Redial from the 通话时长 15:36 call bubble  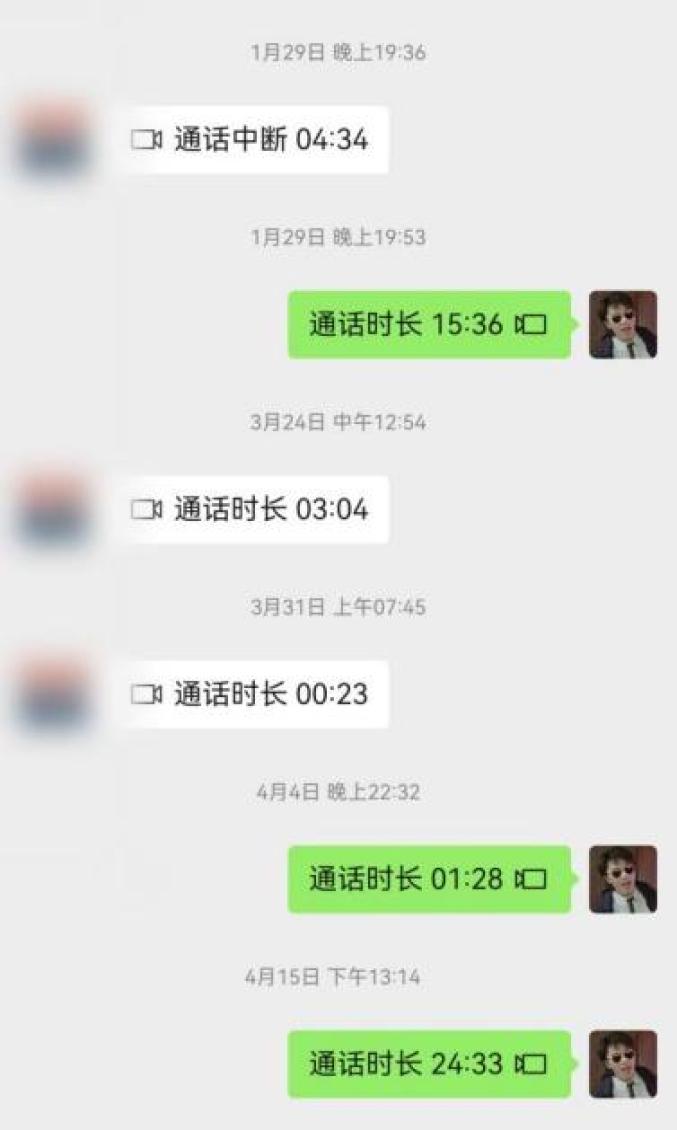coord(428,324)
